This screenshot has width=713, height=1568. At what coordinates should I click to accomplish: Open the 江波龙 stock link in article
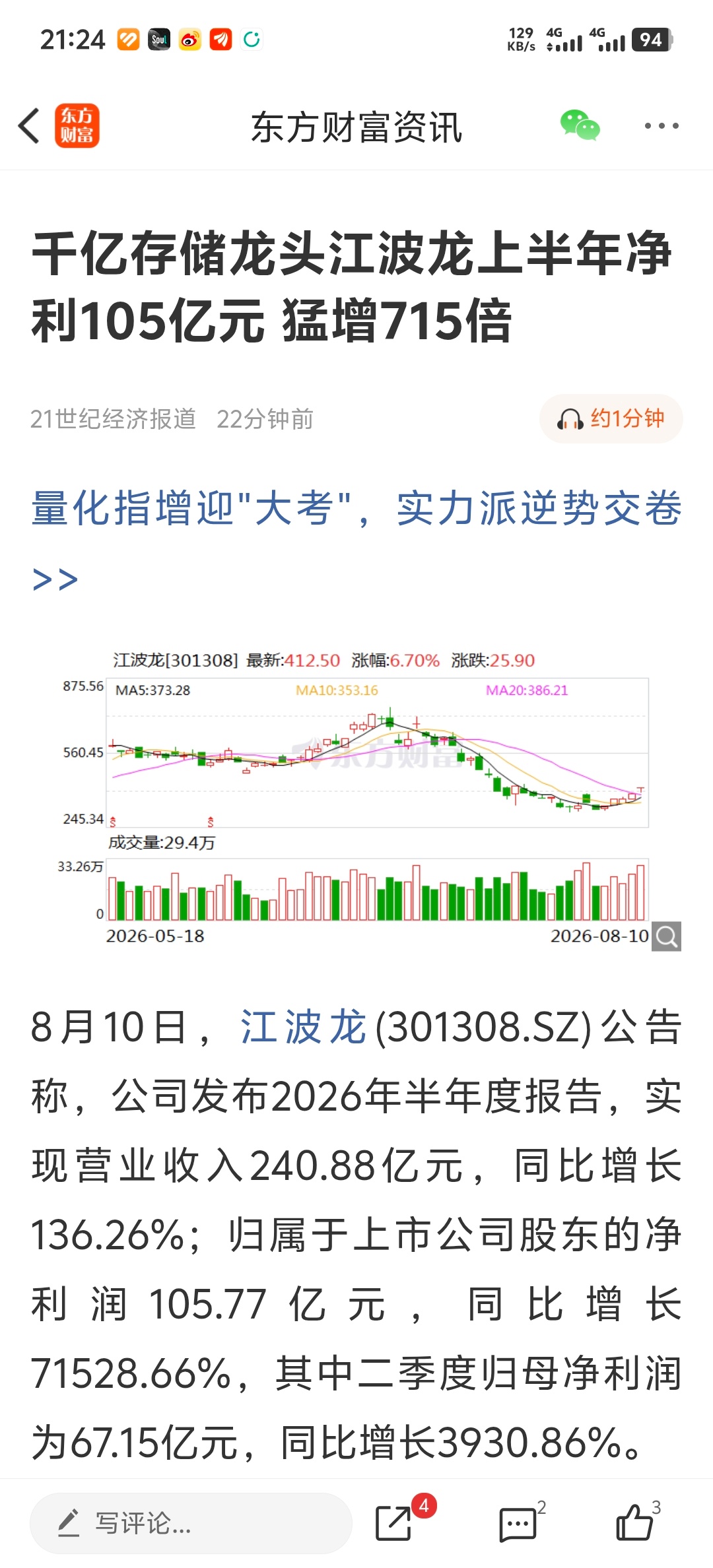pyautogui.click(x=303, y=1027)
